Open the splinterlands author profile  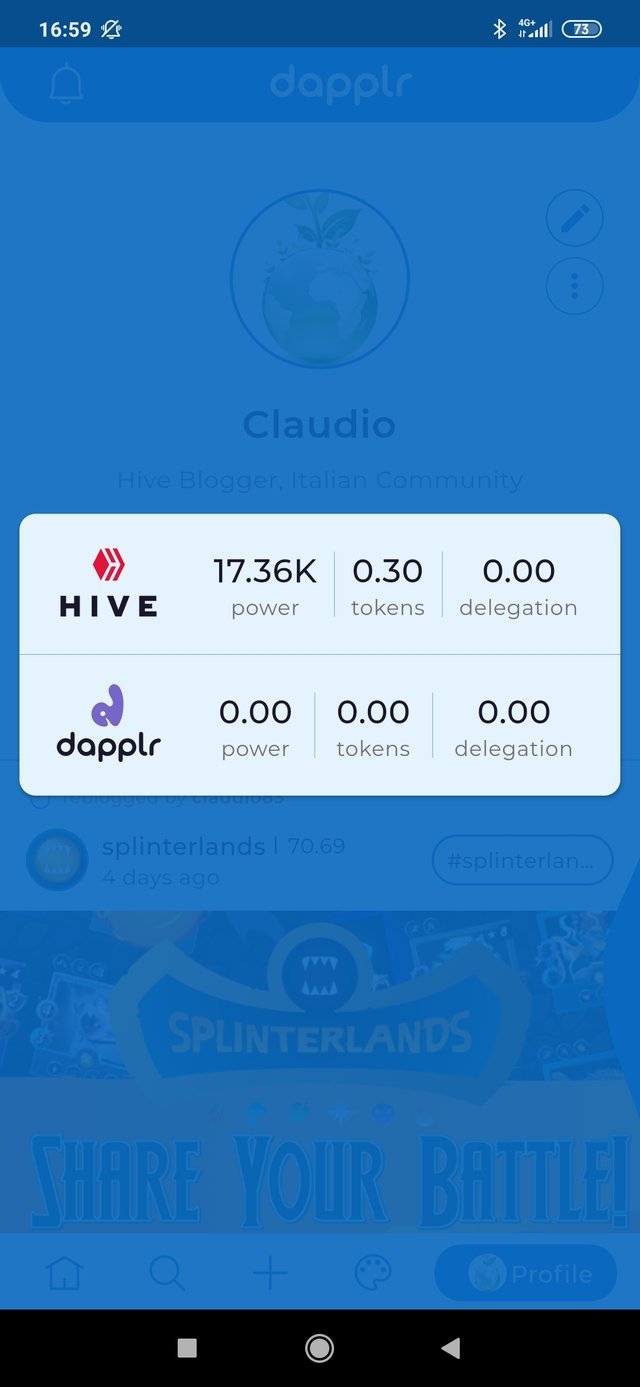pos(183,846)
